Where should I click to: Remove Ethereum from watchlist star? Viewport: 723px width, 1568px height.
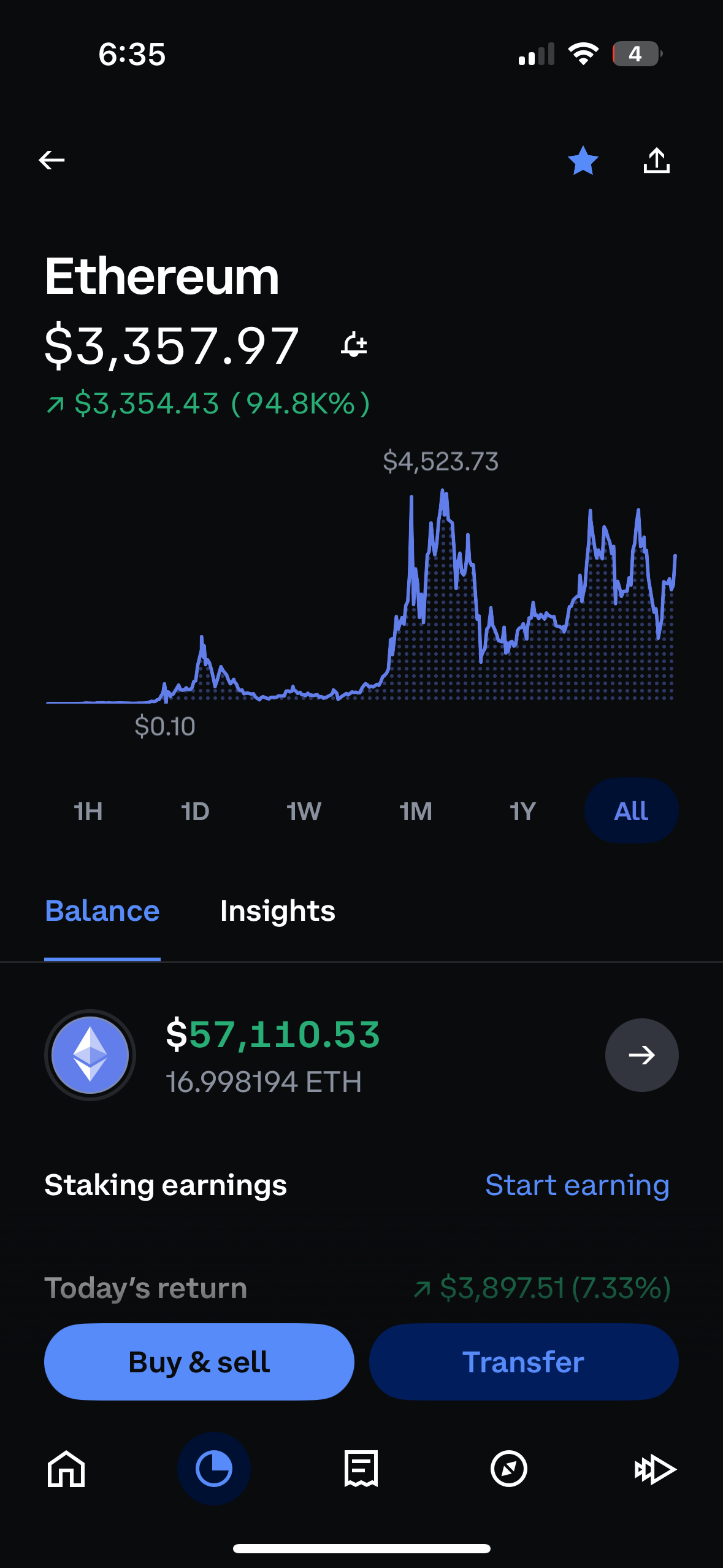[x=583, y=161]
